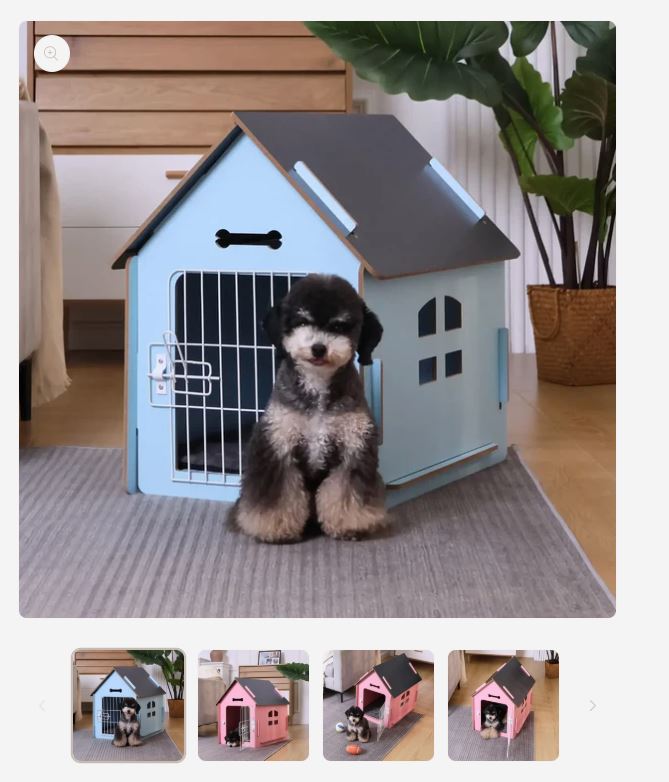Go to previous gallery thumbnails
The height and width of the screenshot is (782, 669).
click(x=42, y=706)
